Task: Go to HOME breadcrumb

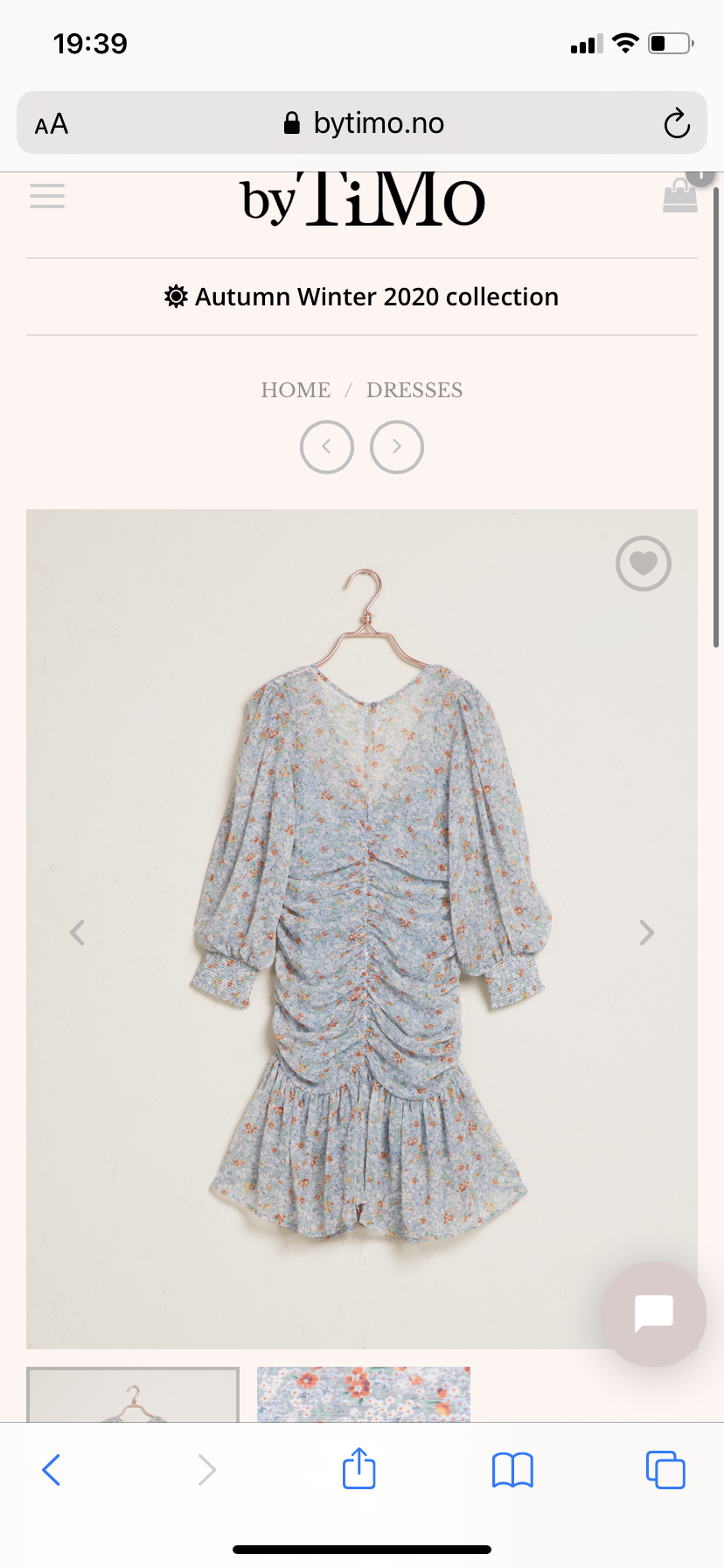Action: [296, 390]
